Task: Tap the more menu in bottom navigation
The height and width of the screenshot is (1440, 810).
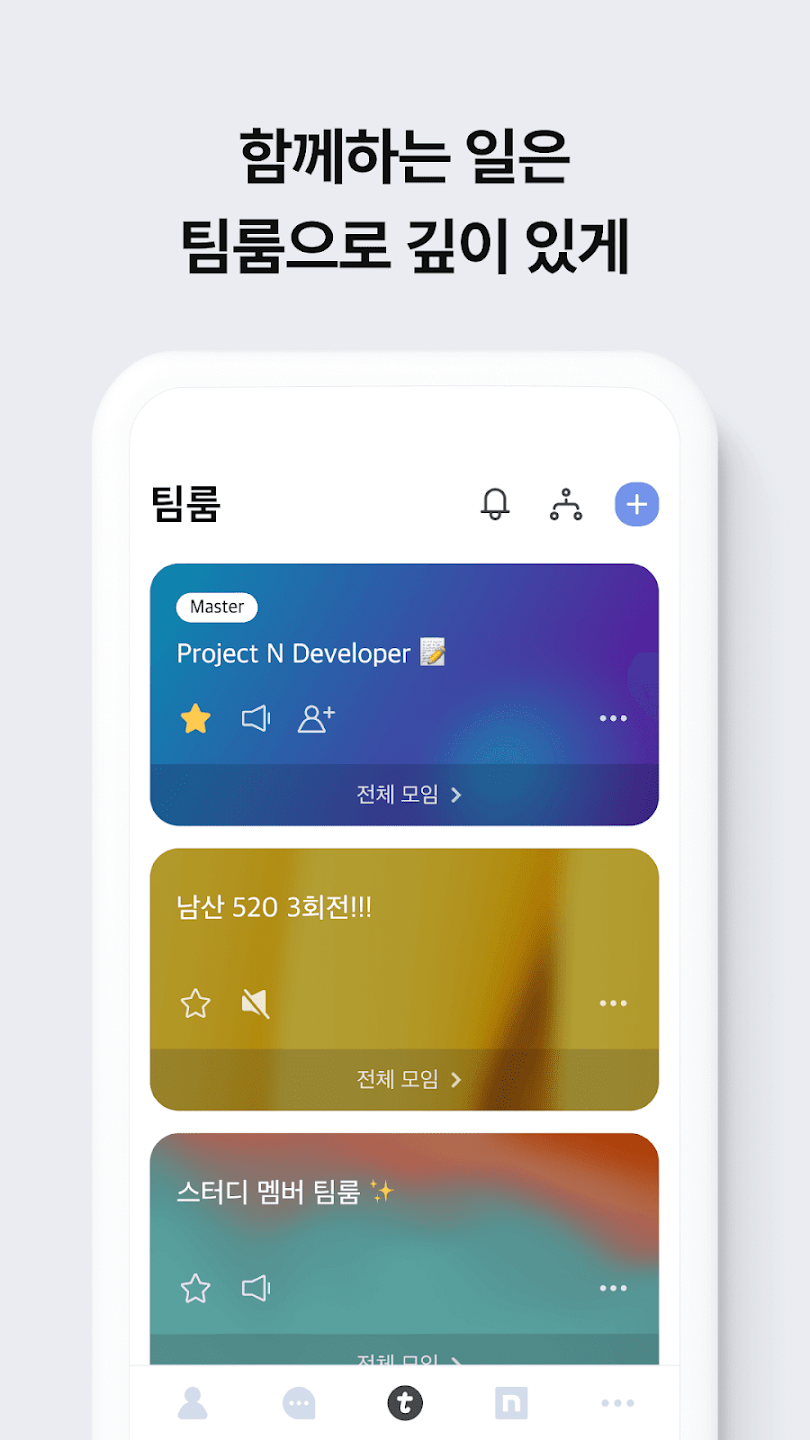Action: tap(617, 1403)
